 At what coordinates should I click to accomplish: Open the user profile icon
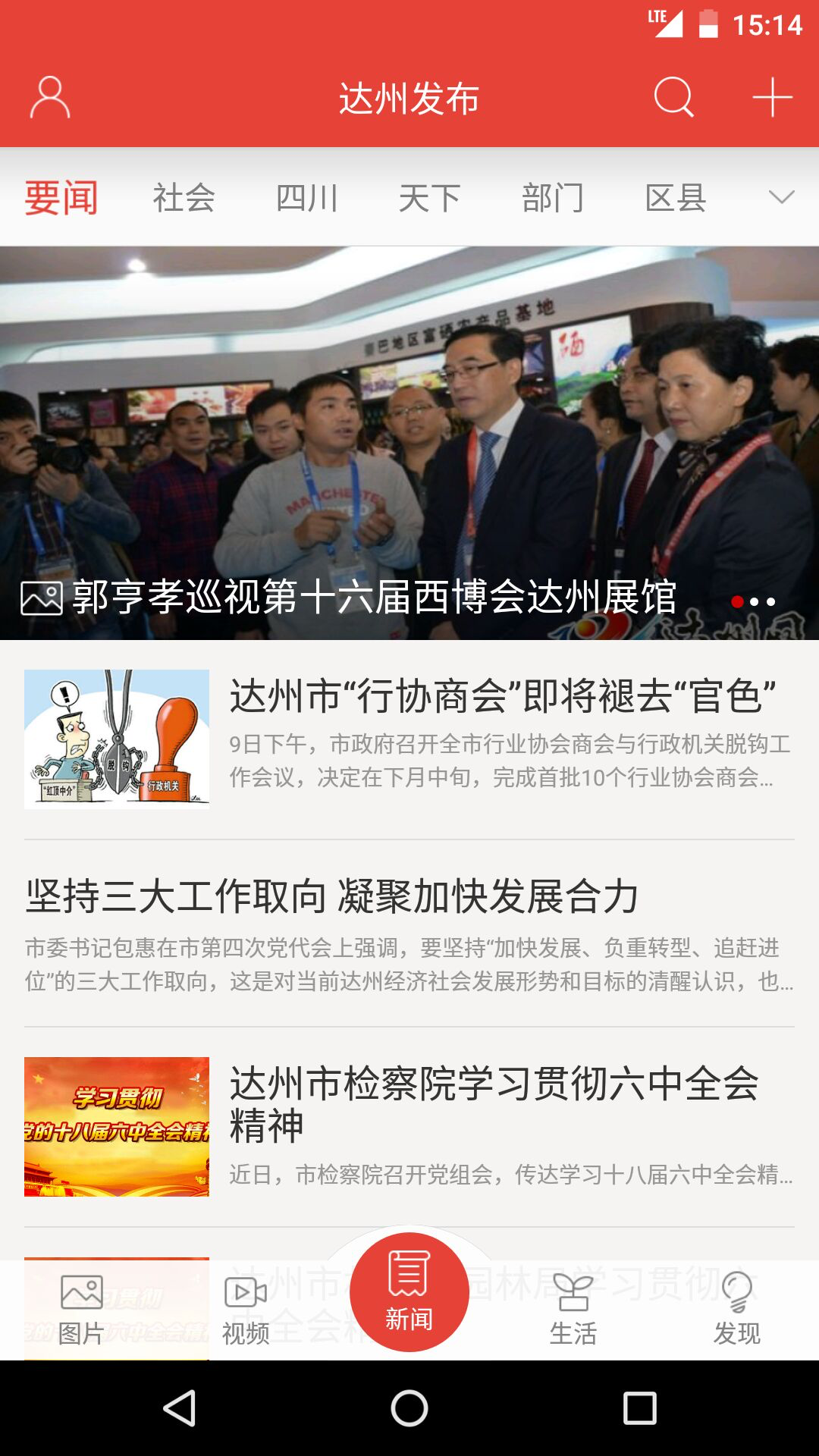point(50,98)
